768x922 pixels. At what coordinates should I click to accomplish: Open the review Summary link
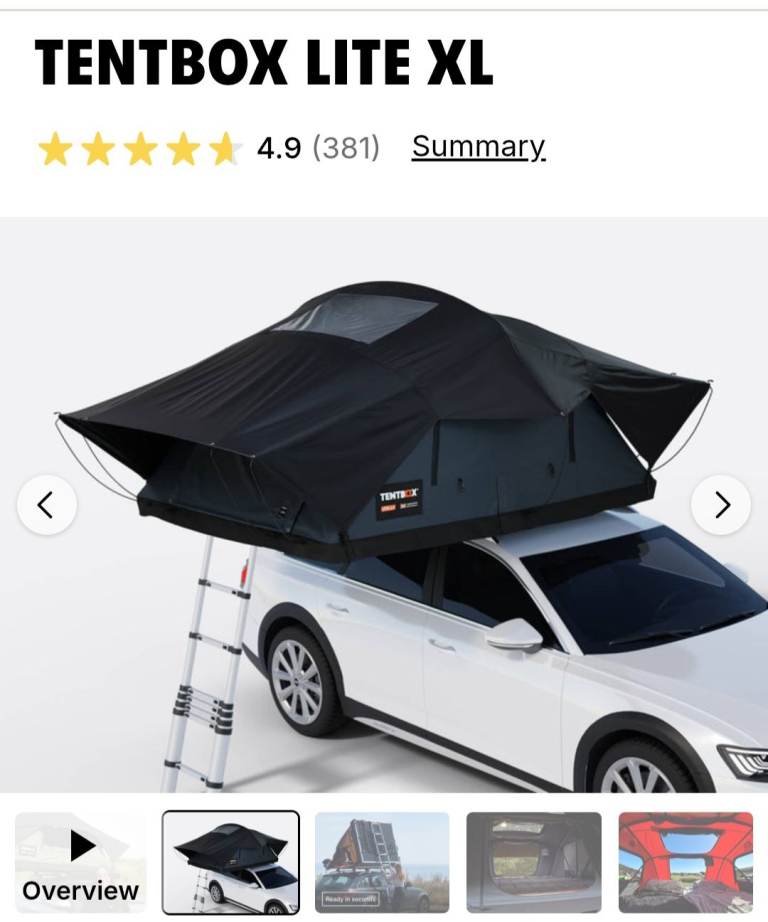tap(478, 147)
